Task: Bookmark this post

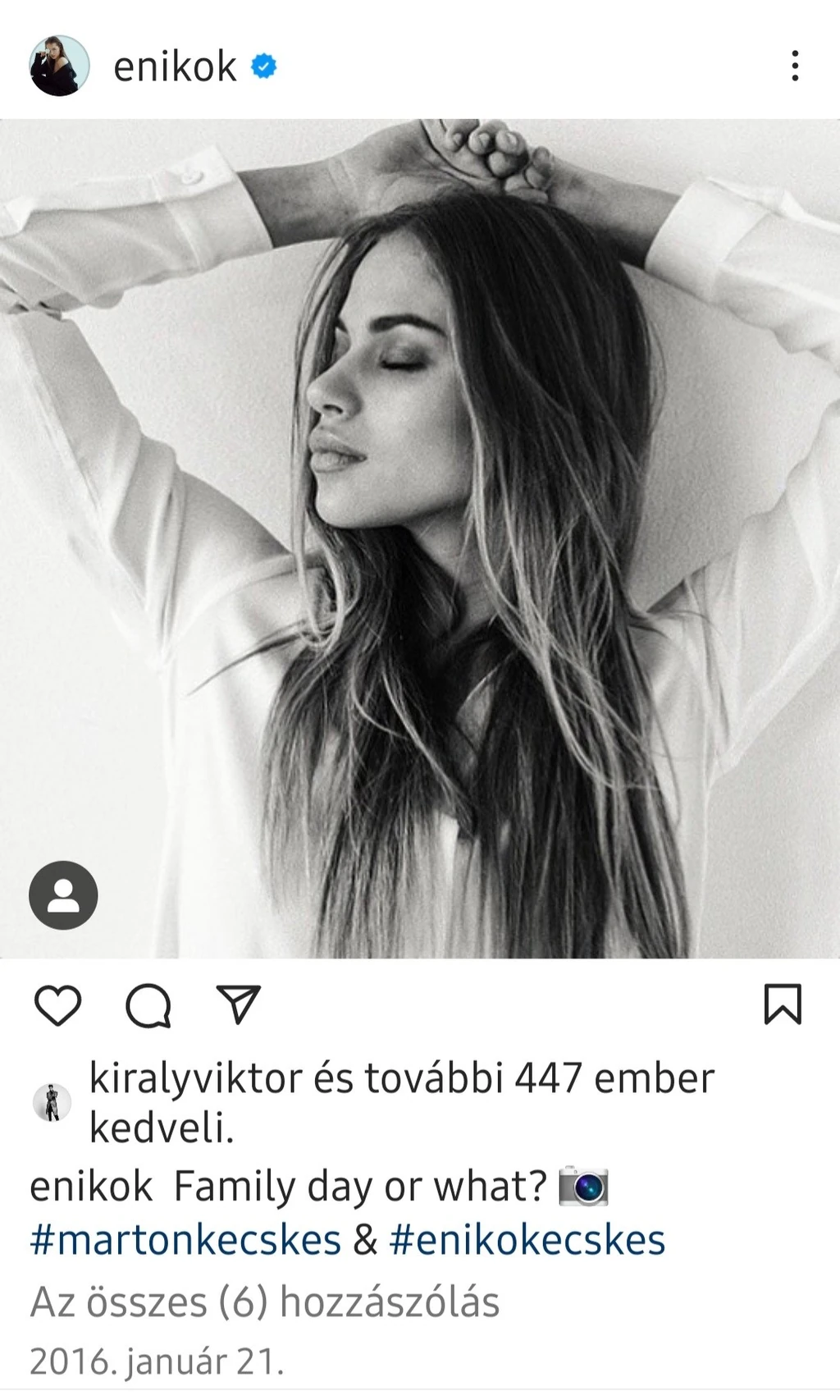Action: tap(782, 1004)
